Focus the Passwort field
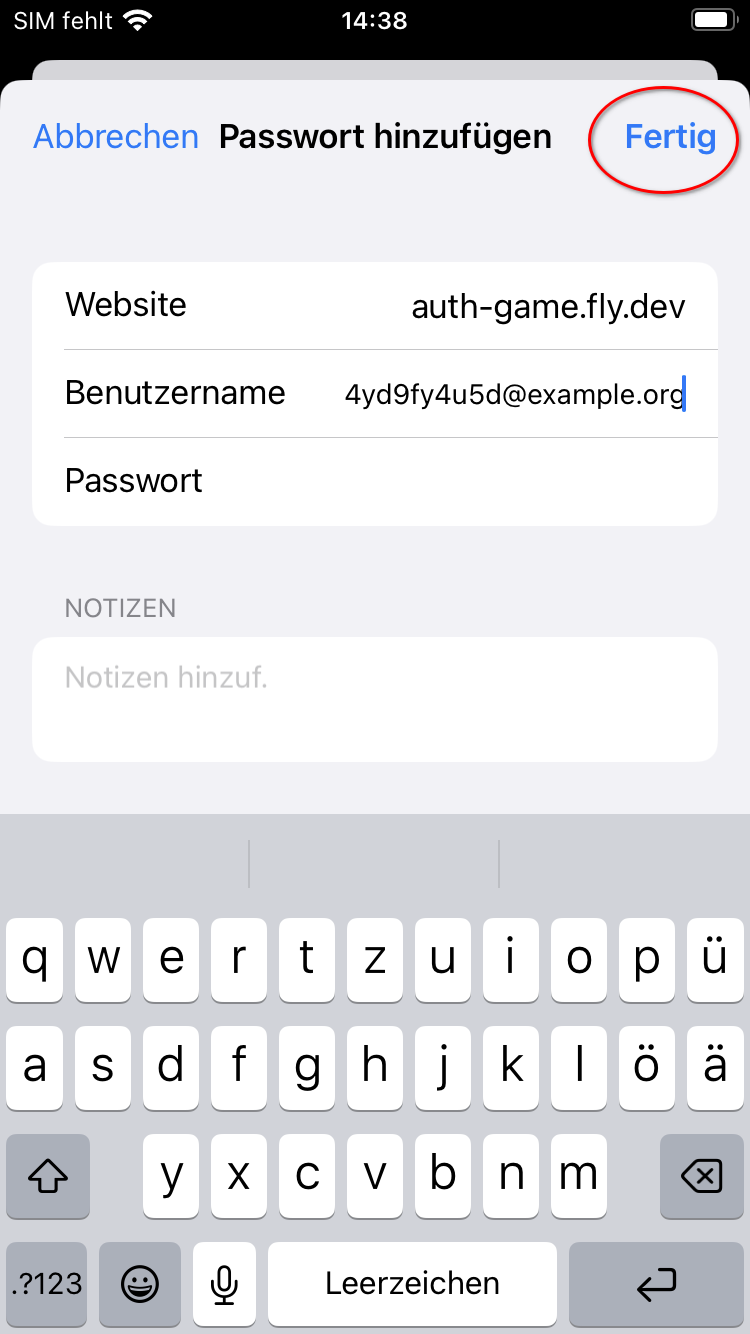The width and height of the screenshot is (750, 1334). tap(450, 481)
